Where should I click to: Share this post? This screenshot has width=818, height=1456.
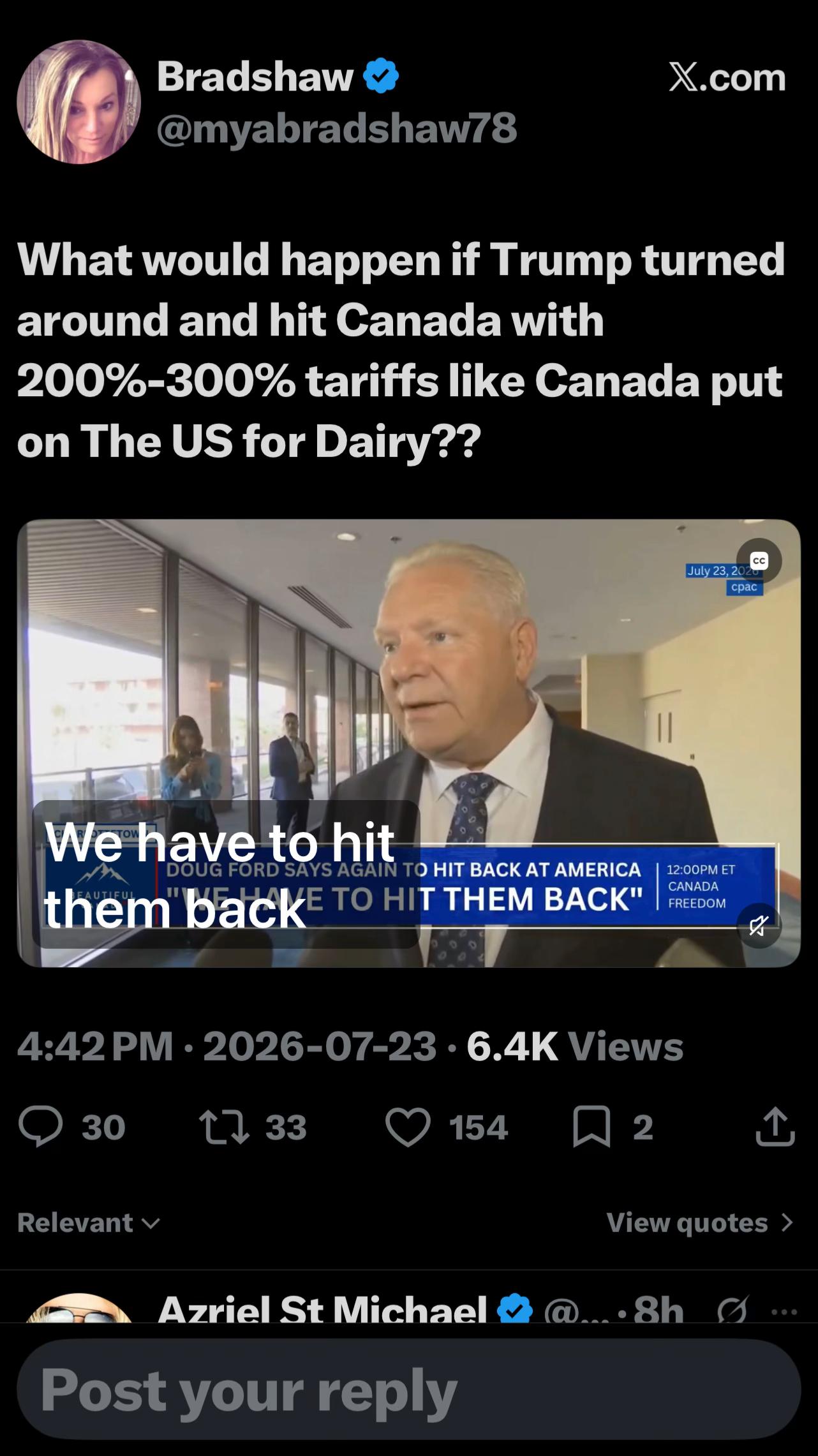(x=775, y=1127)
